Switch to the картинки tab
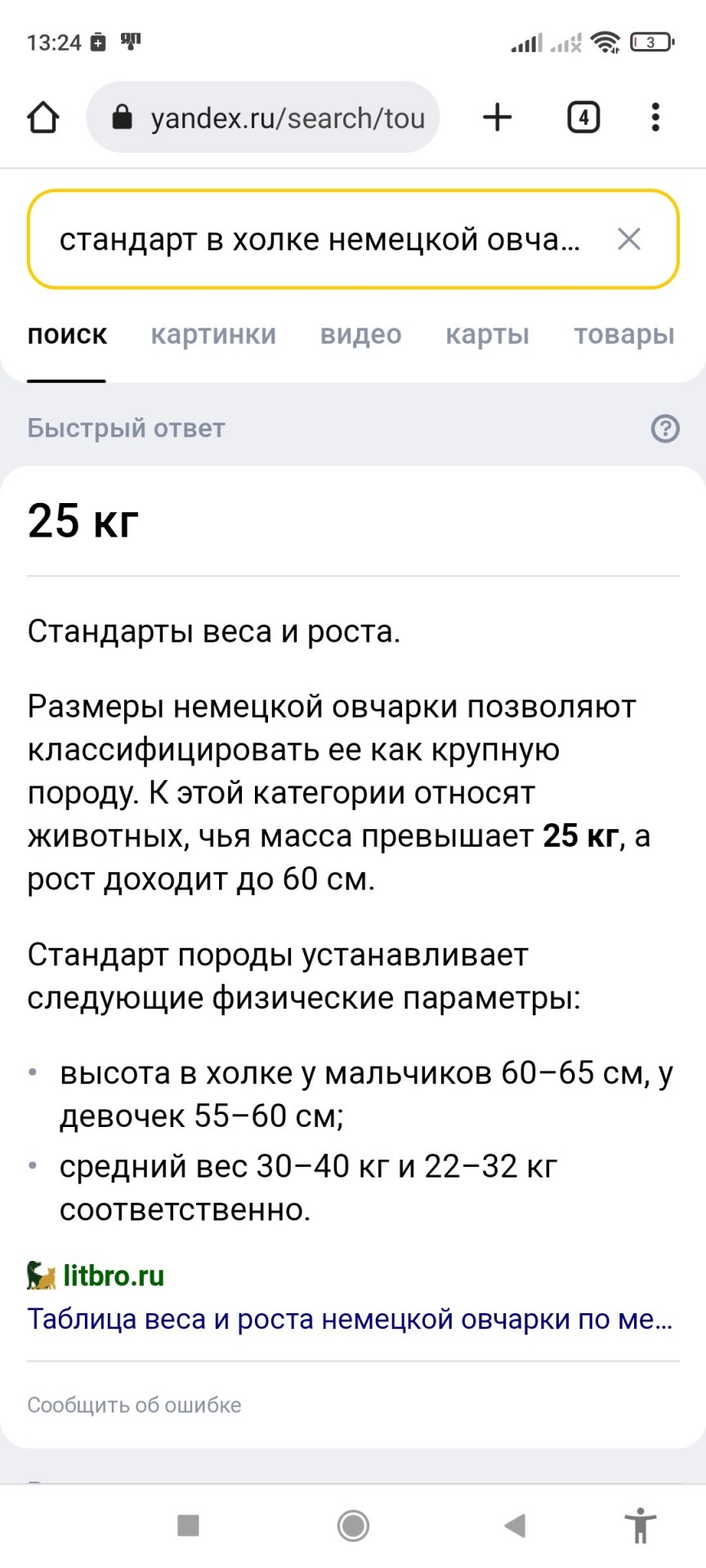 [213, 334]
